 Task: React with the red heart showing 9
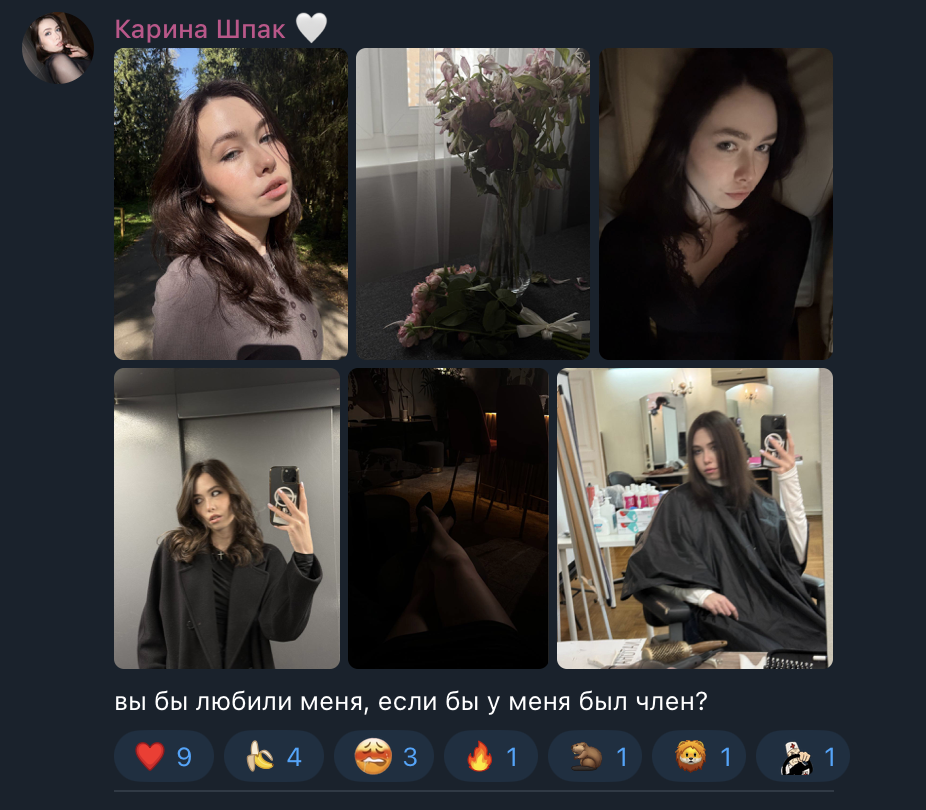[164, 756]
